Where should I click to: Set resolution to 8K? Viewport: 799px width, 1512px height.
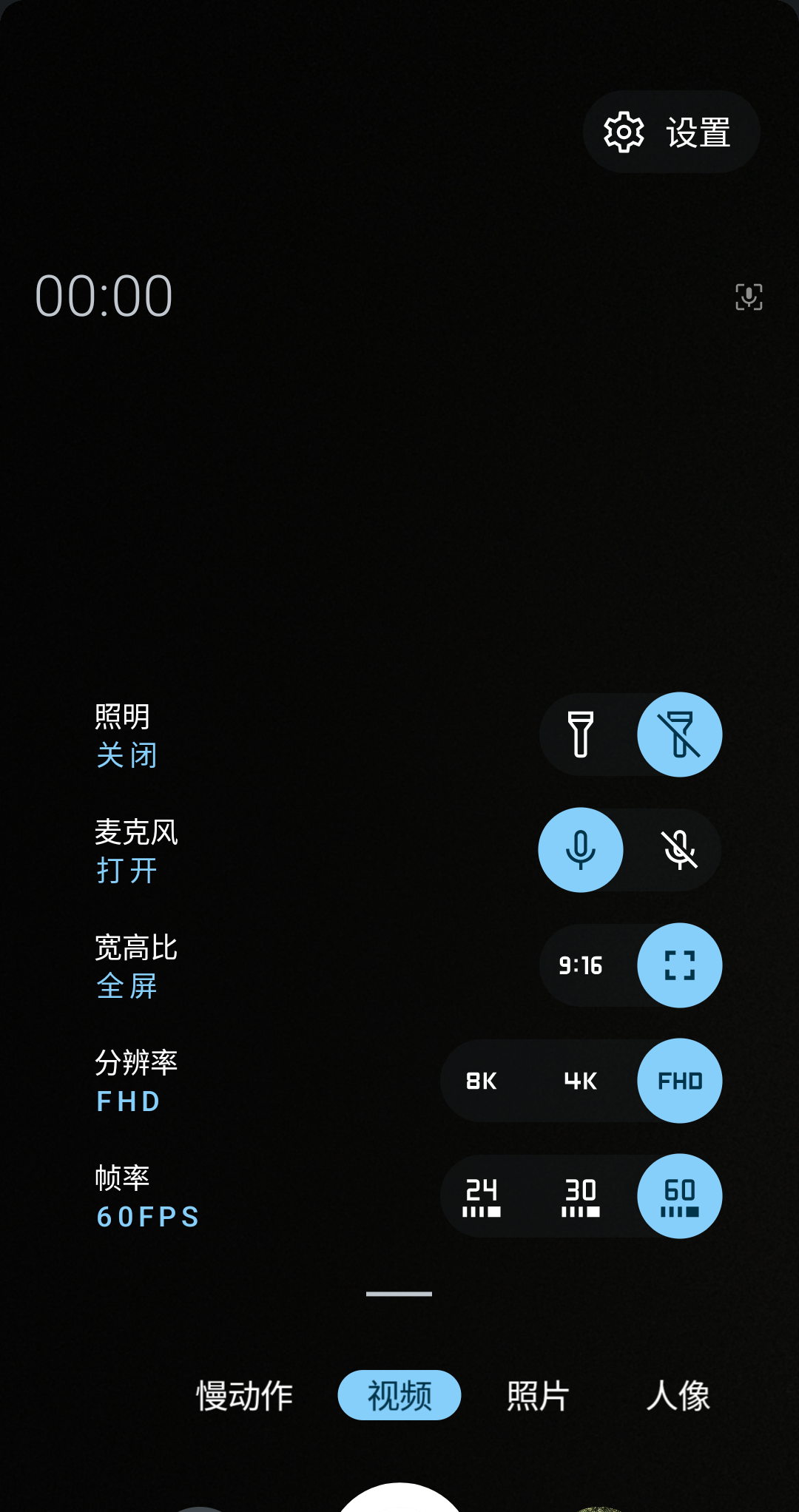(482, 1081)
